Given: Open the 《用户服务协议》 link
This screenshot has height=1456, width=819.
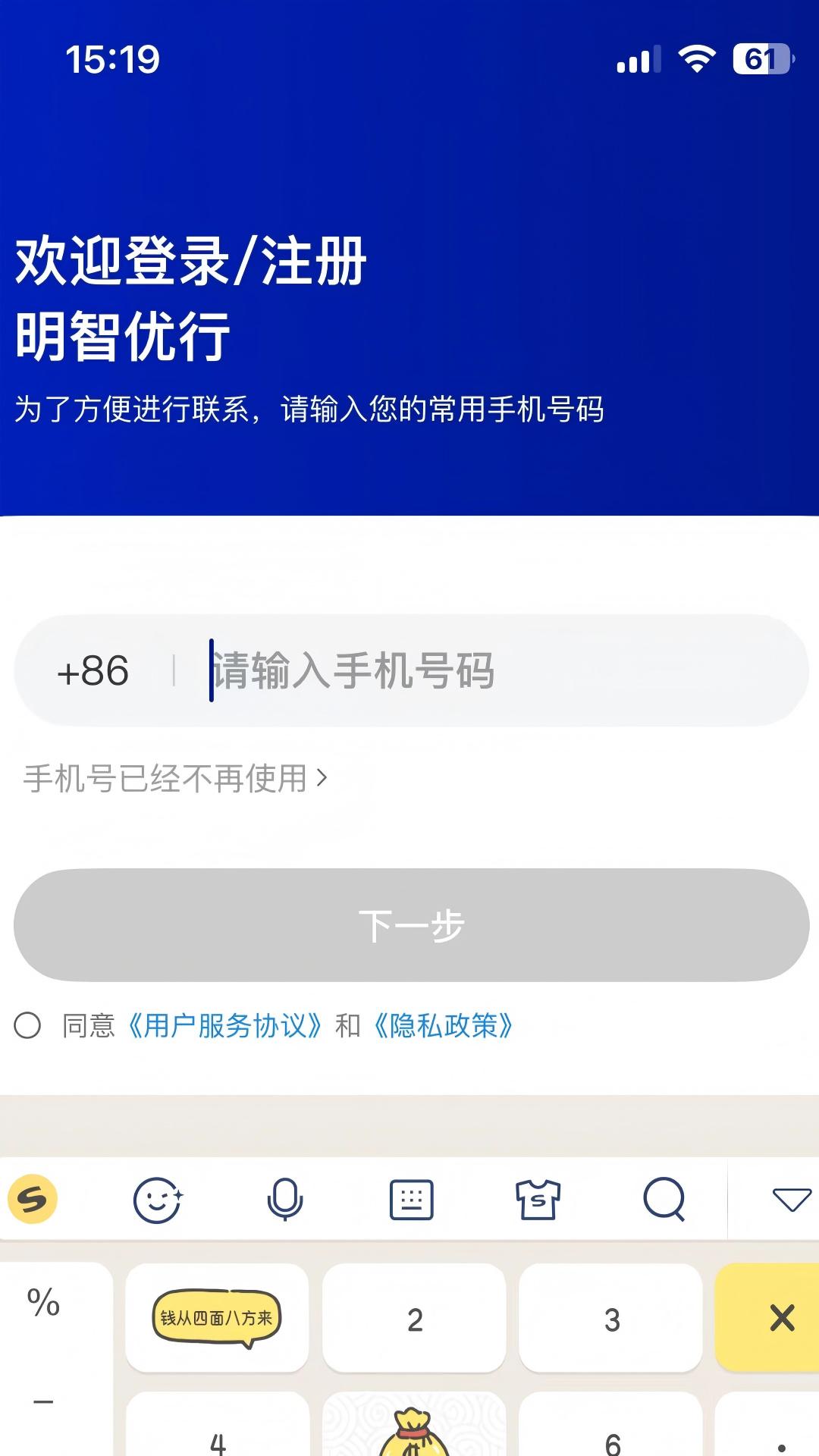Looking at the screenshot, I should [225, 1026].
